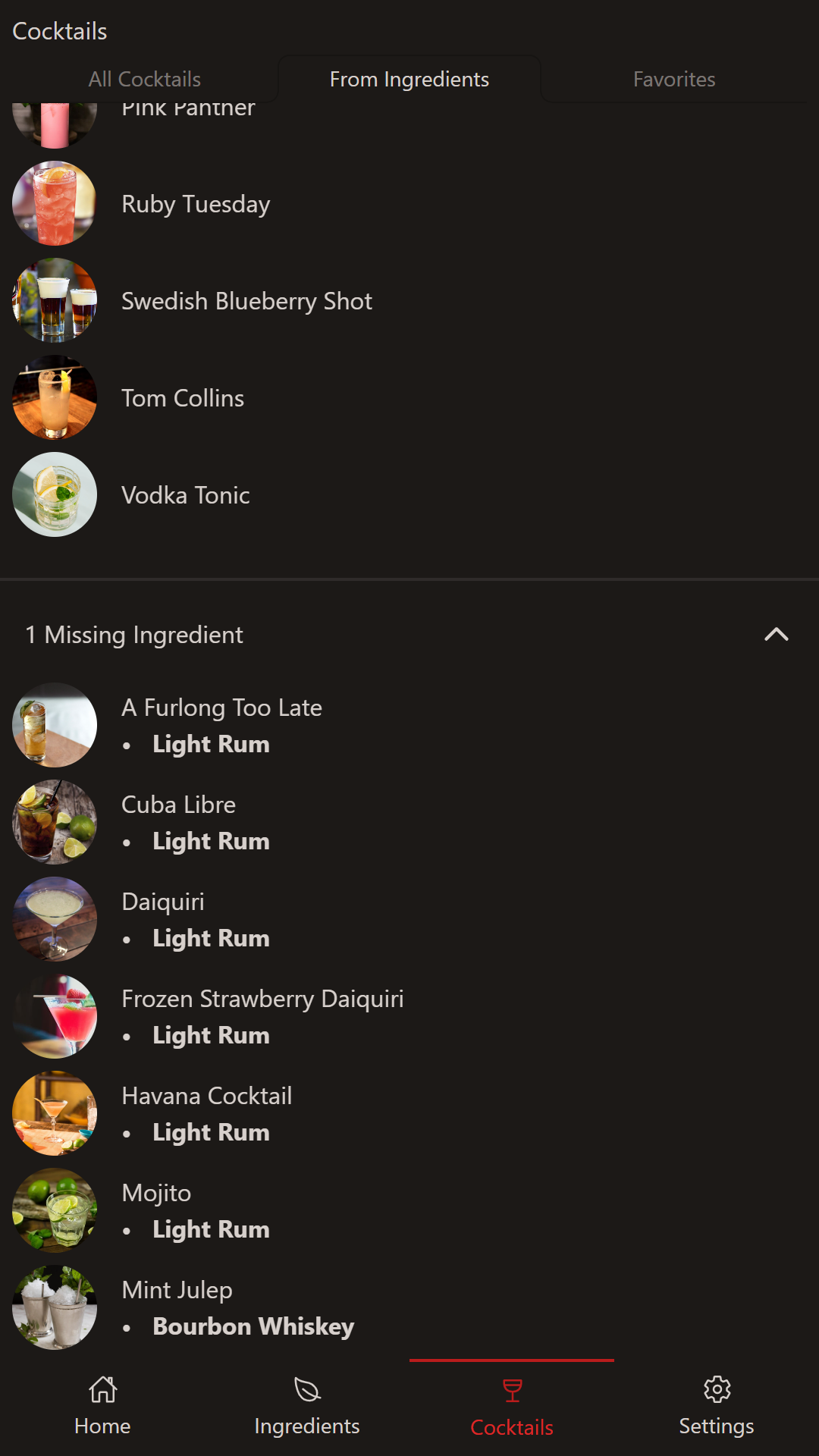Open Tom Collins cocktail details
The height and width of the screenshot is (1456, 819).
pos(183,398)
